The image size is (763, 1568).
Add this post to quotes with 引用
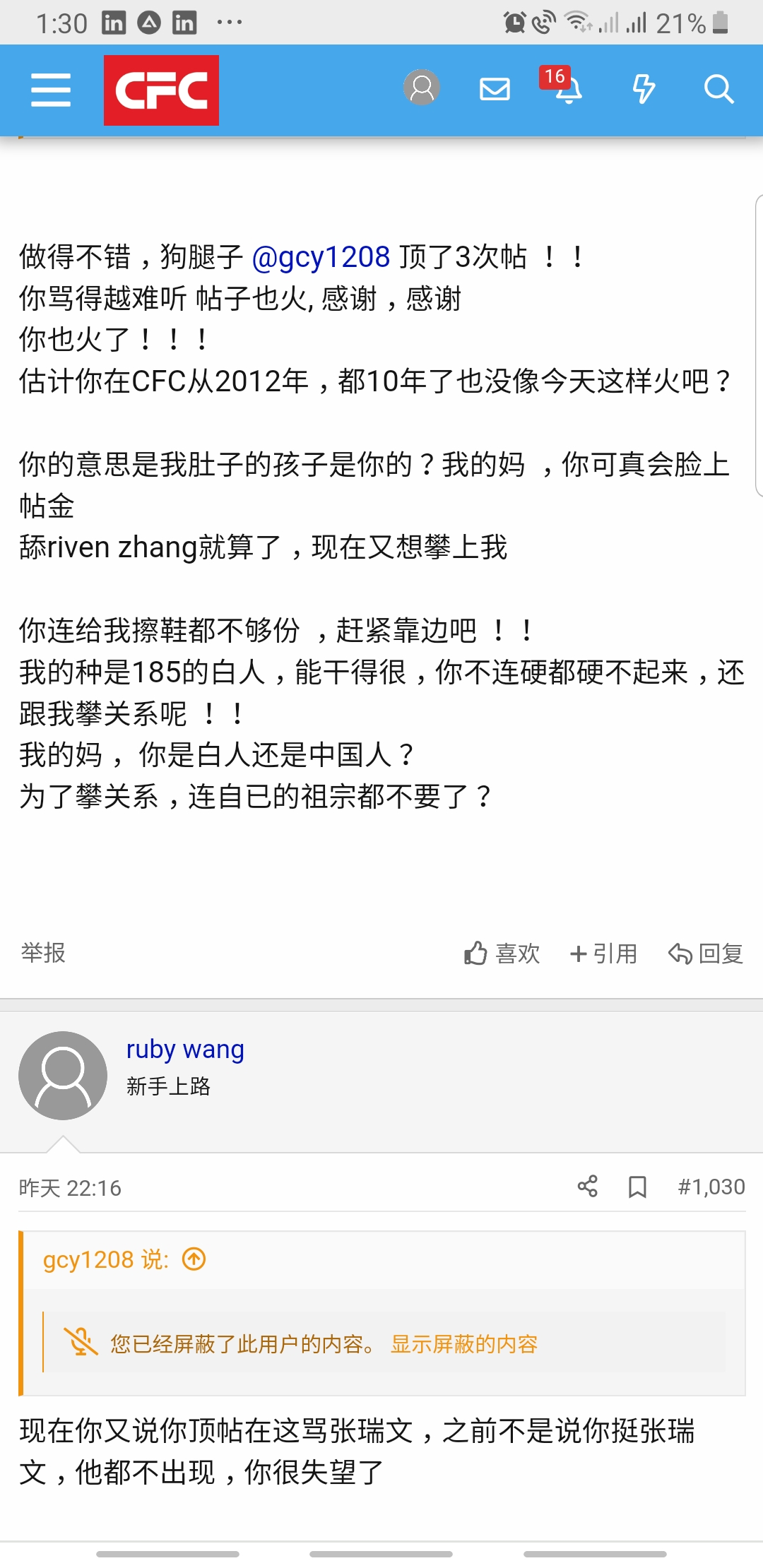click(603, 954)
